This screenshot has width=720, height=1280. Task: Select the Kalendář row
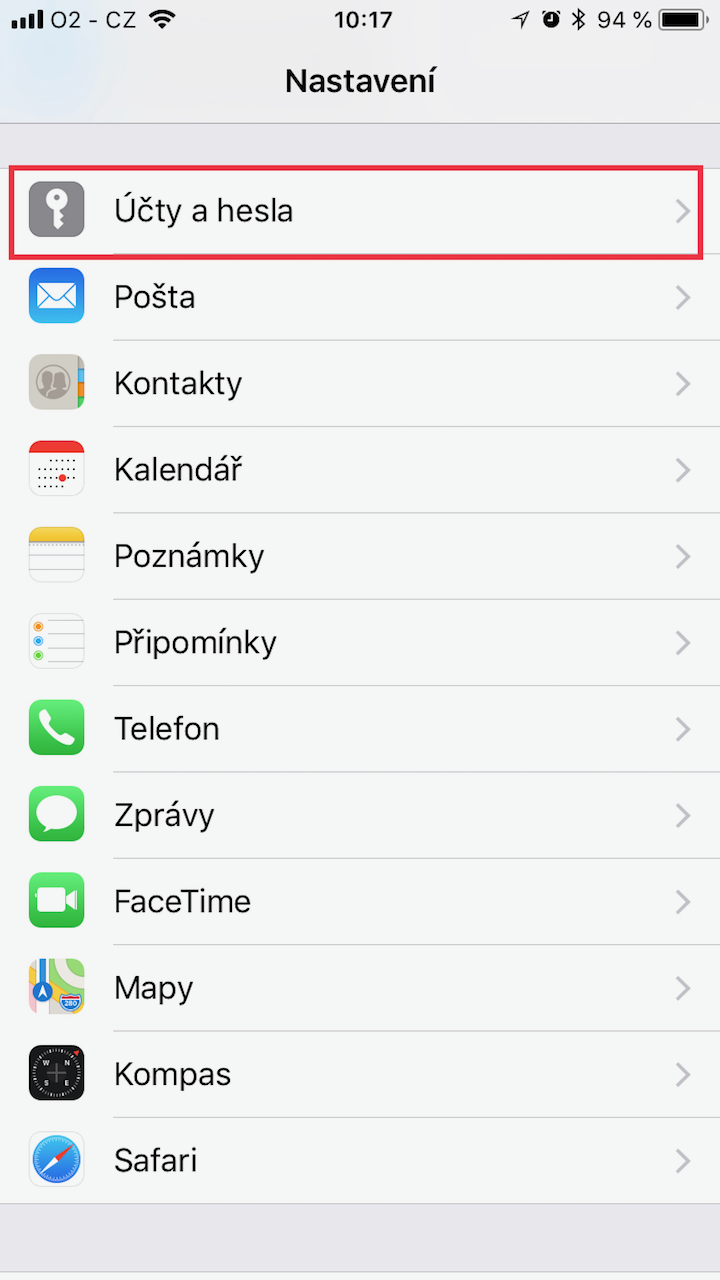coord(360,469)
